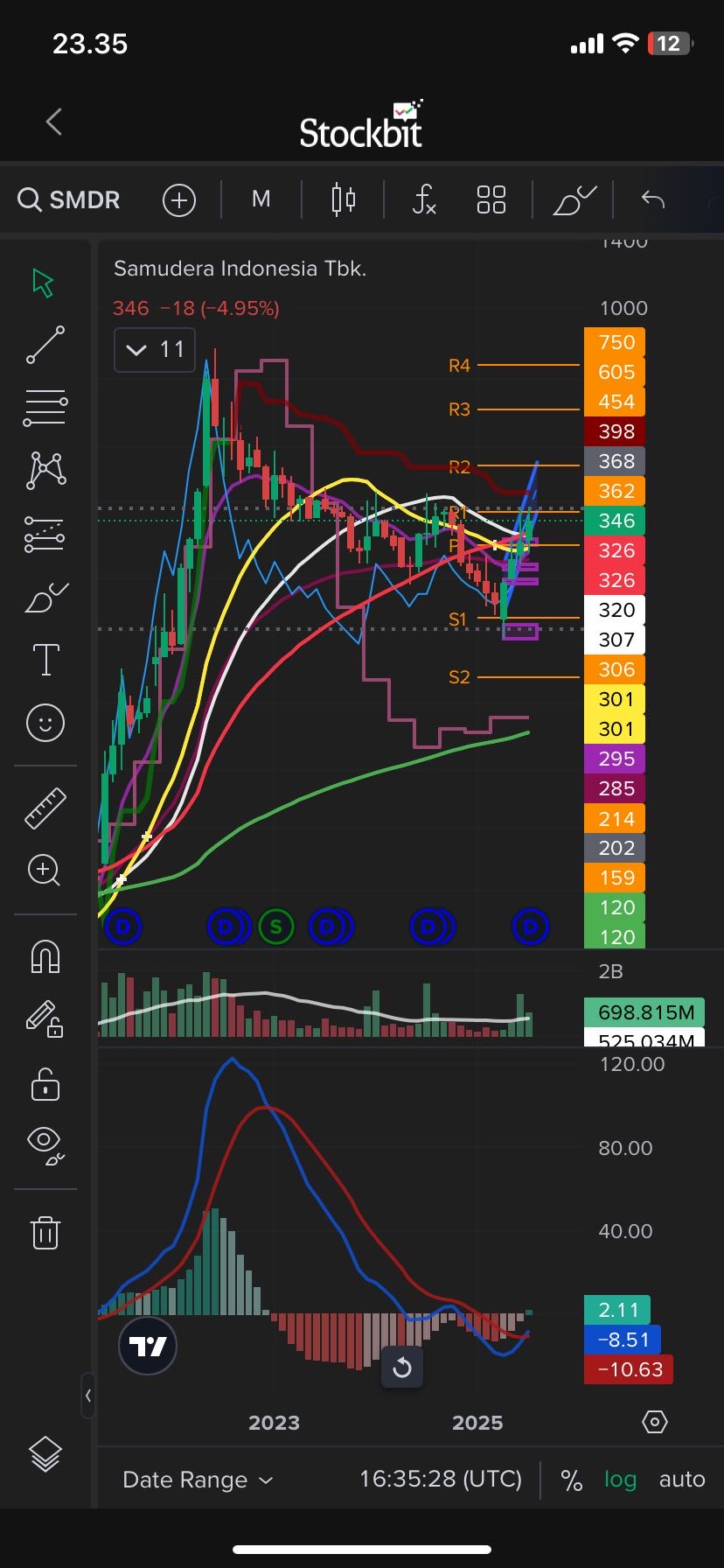
Task: Expand the indicator legend showing 11
Action: (155, 350)
